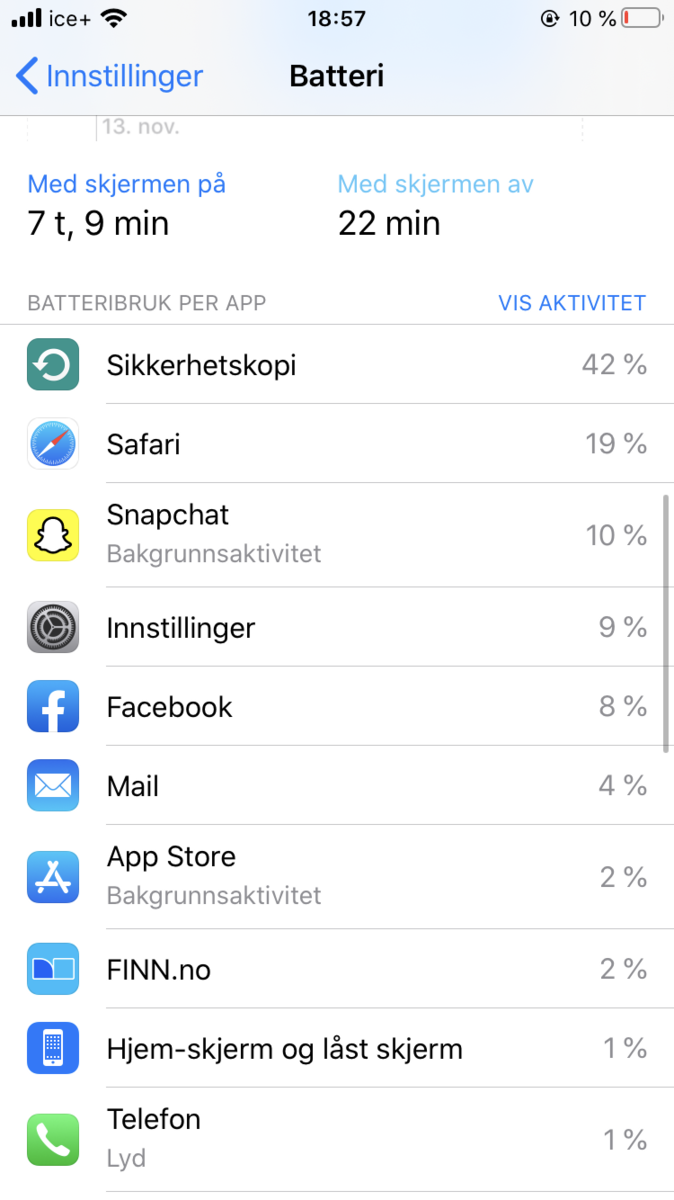Image resolution: width=674 pixels, height=1200 pixels.
Task: Select the Safari battery usage row
Action: [x=337, y=444]
